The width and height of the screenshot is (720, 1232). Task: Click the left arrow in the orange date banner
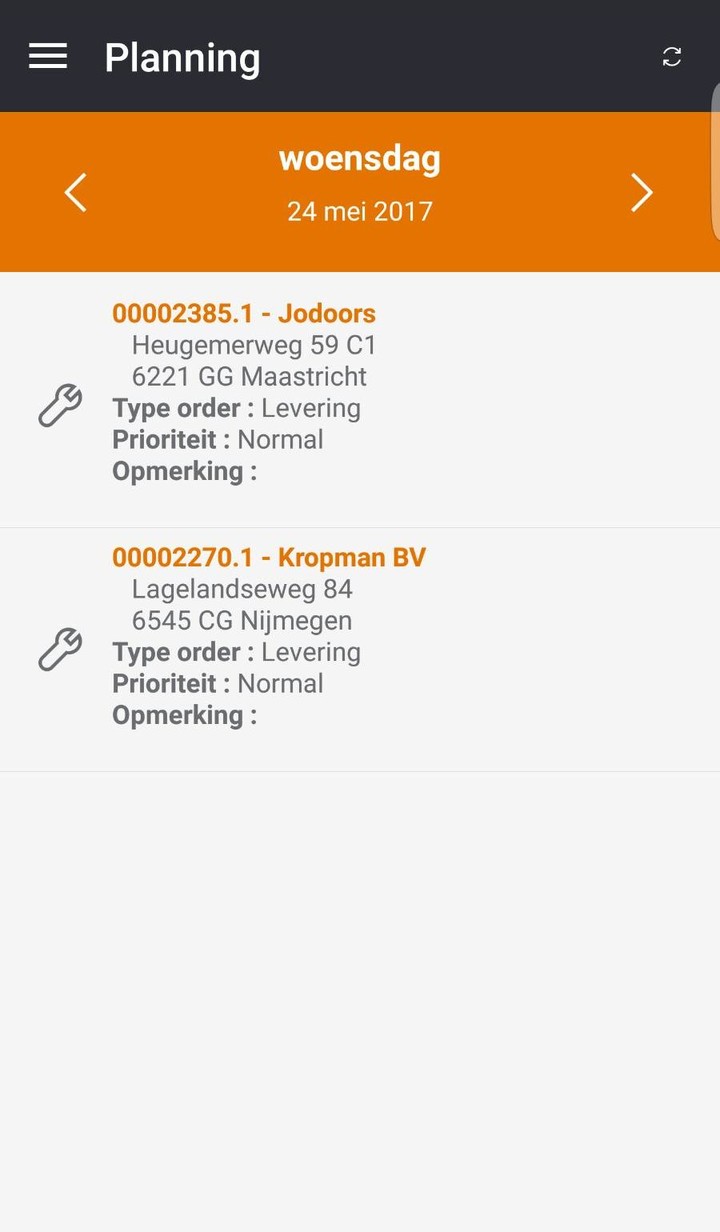(75, 192)
